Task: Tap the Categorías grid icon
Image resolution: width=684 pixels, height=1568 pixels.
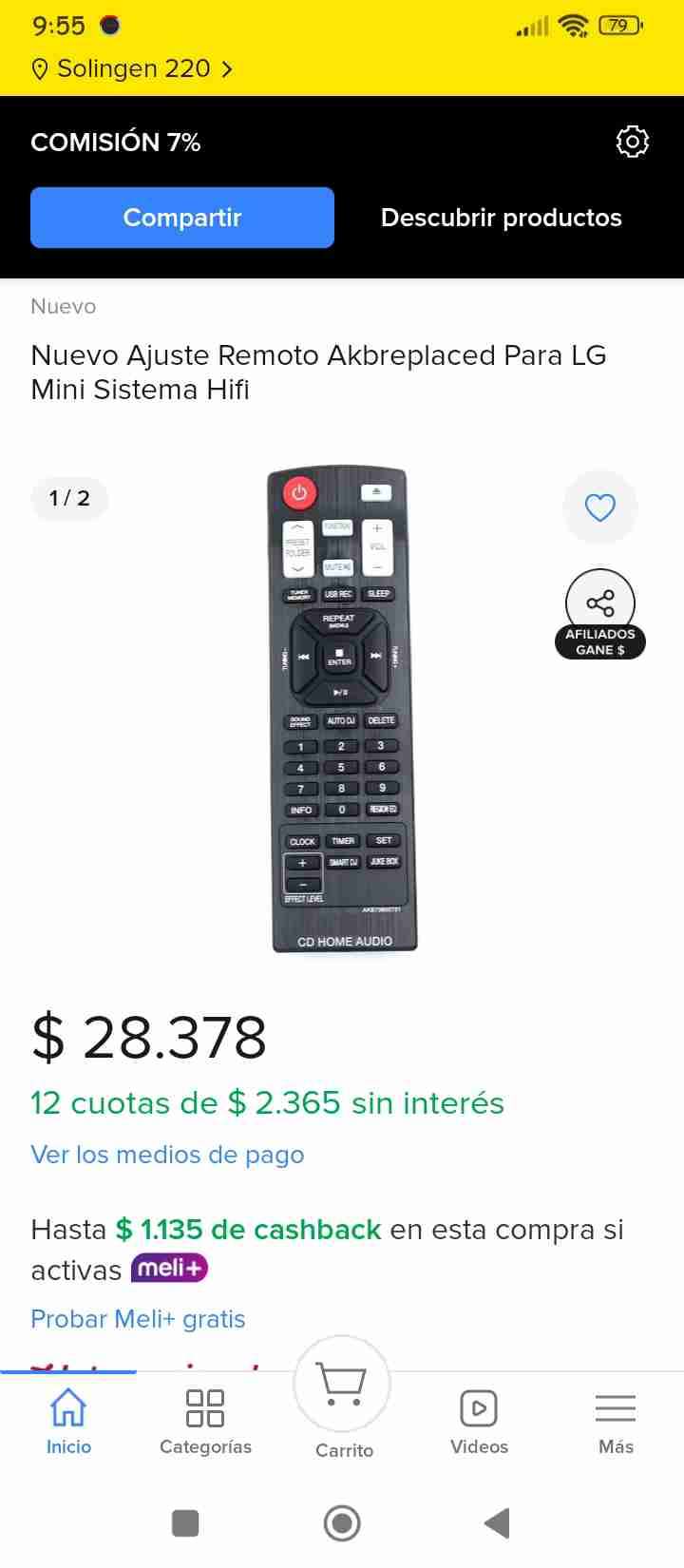Action: [205, 1408]
